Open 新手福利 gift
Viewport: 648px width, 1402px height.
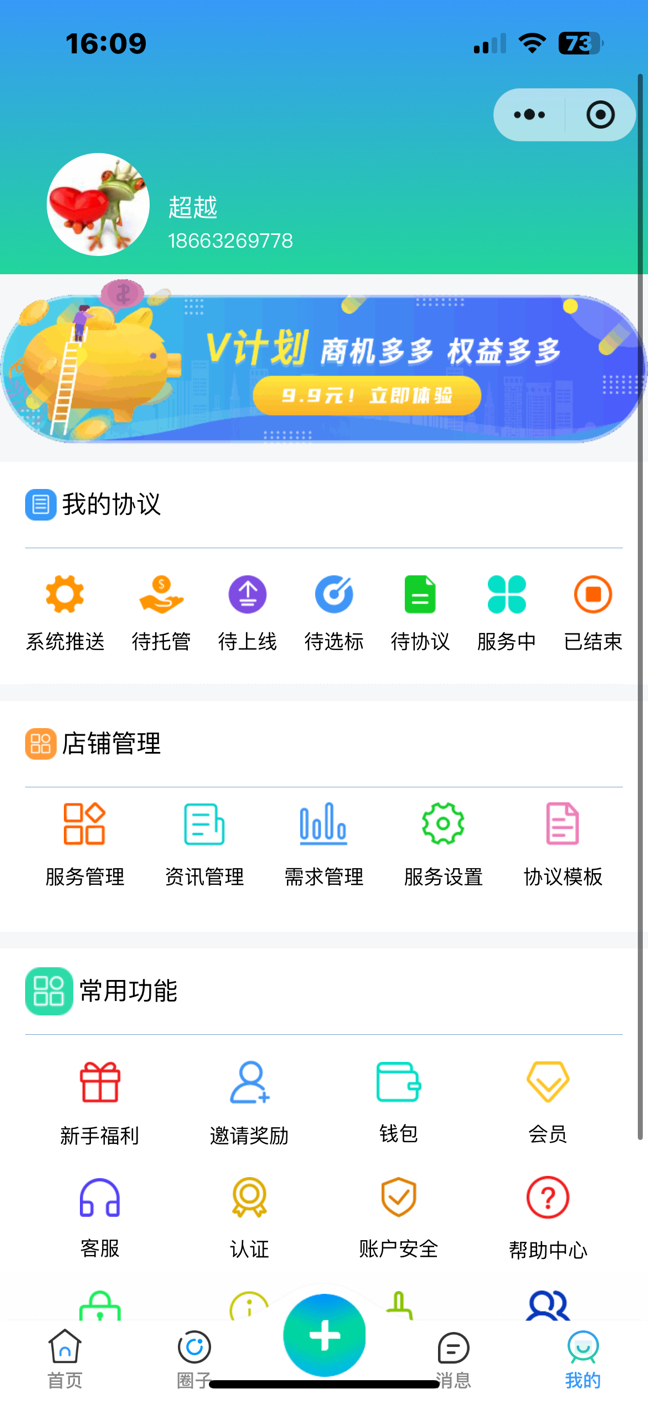coord(100,1101)
